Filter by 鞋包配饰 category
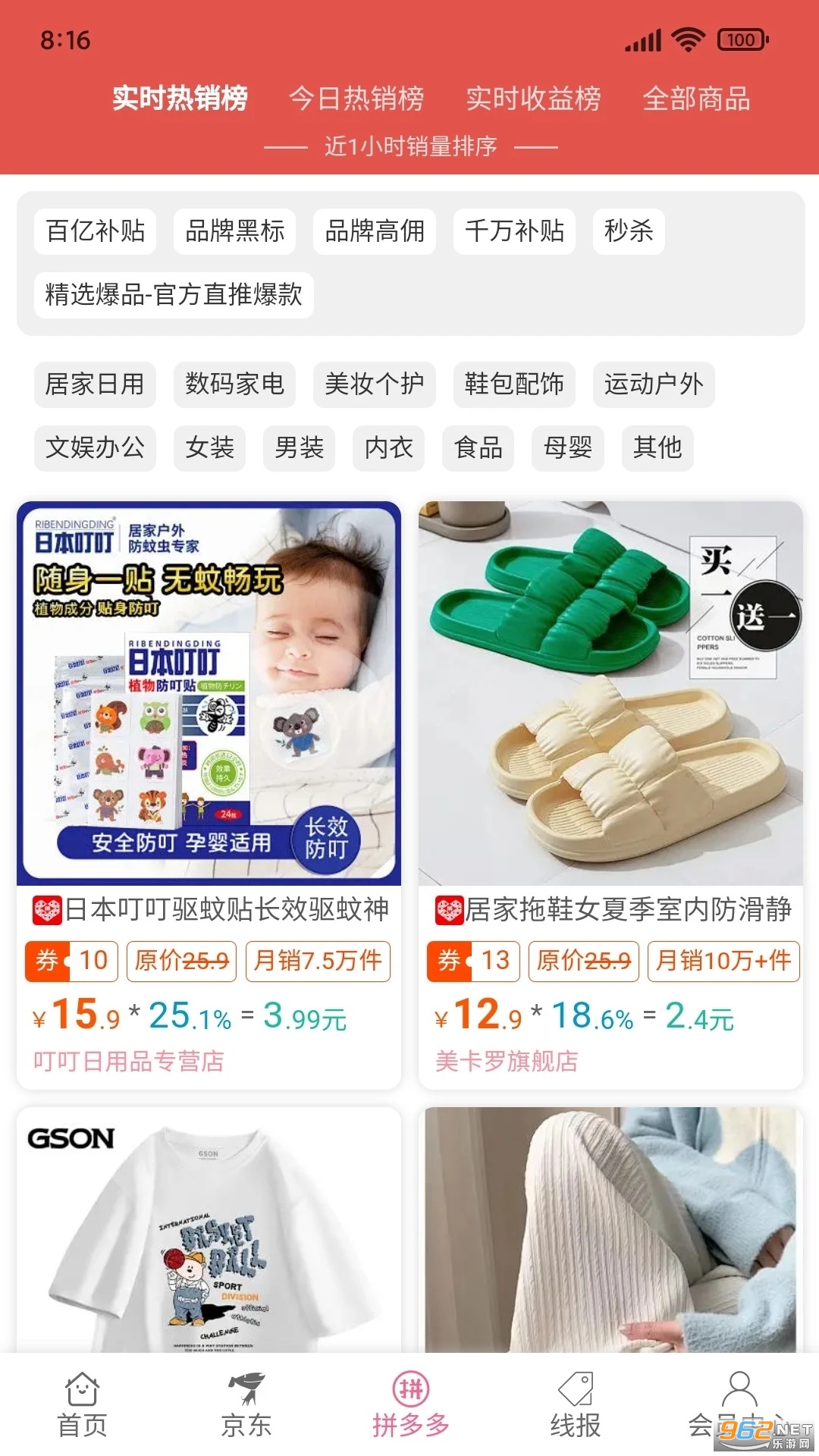The width and height of the screenshot is (819, 1456). pos(514,384)
